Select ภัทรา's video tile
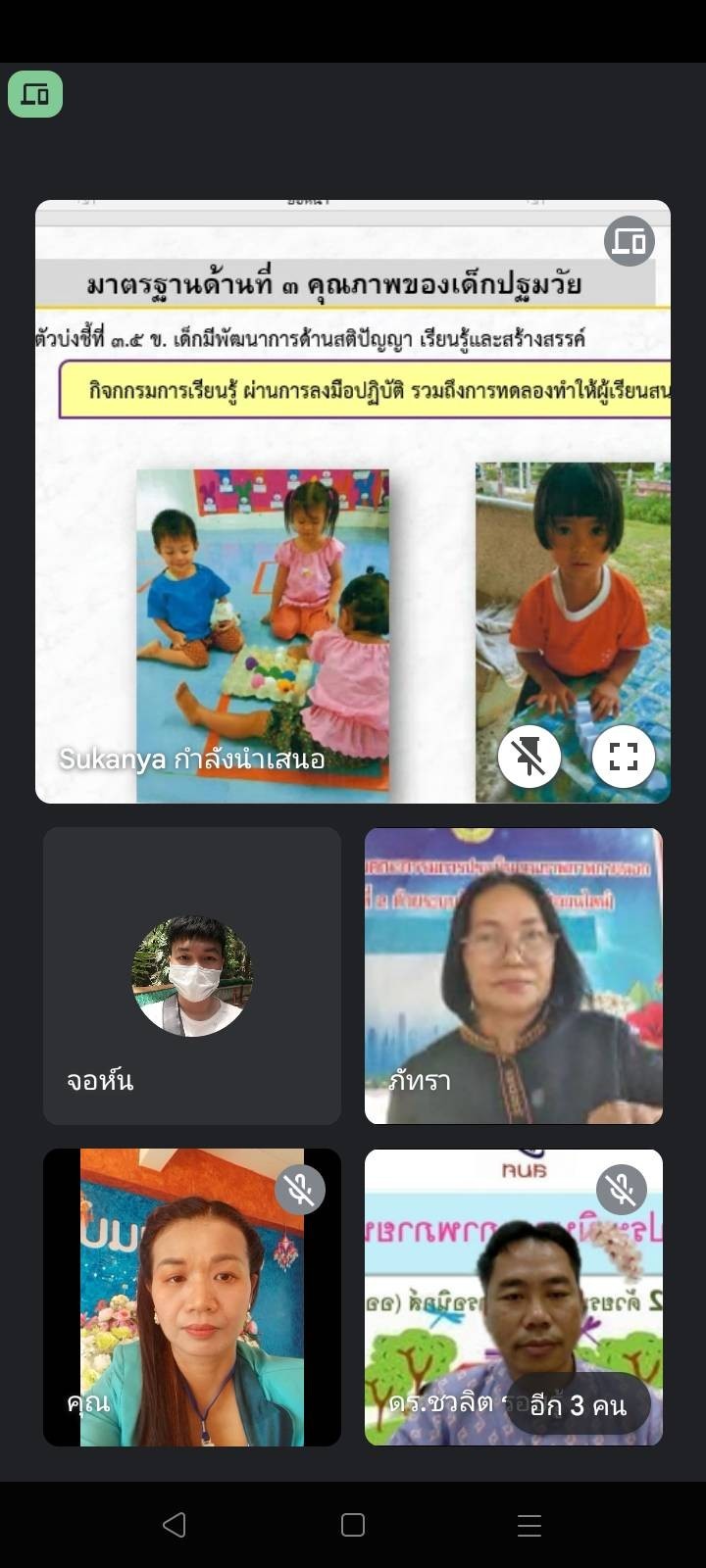This screenshot has width=706, height=1568. click(514, 976)
